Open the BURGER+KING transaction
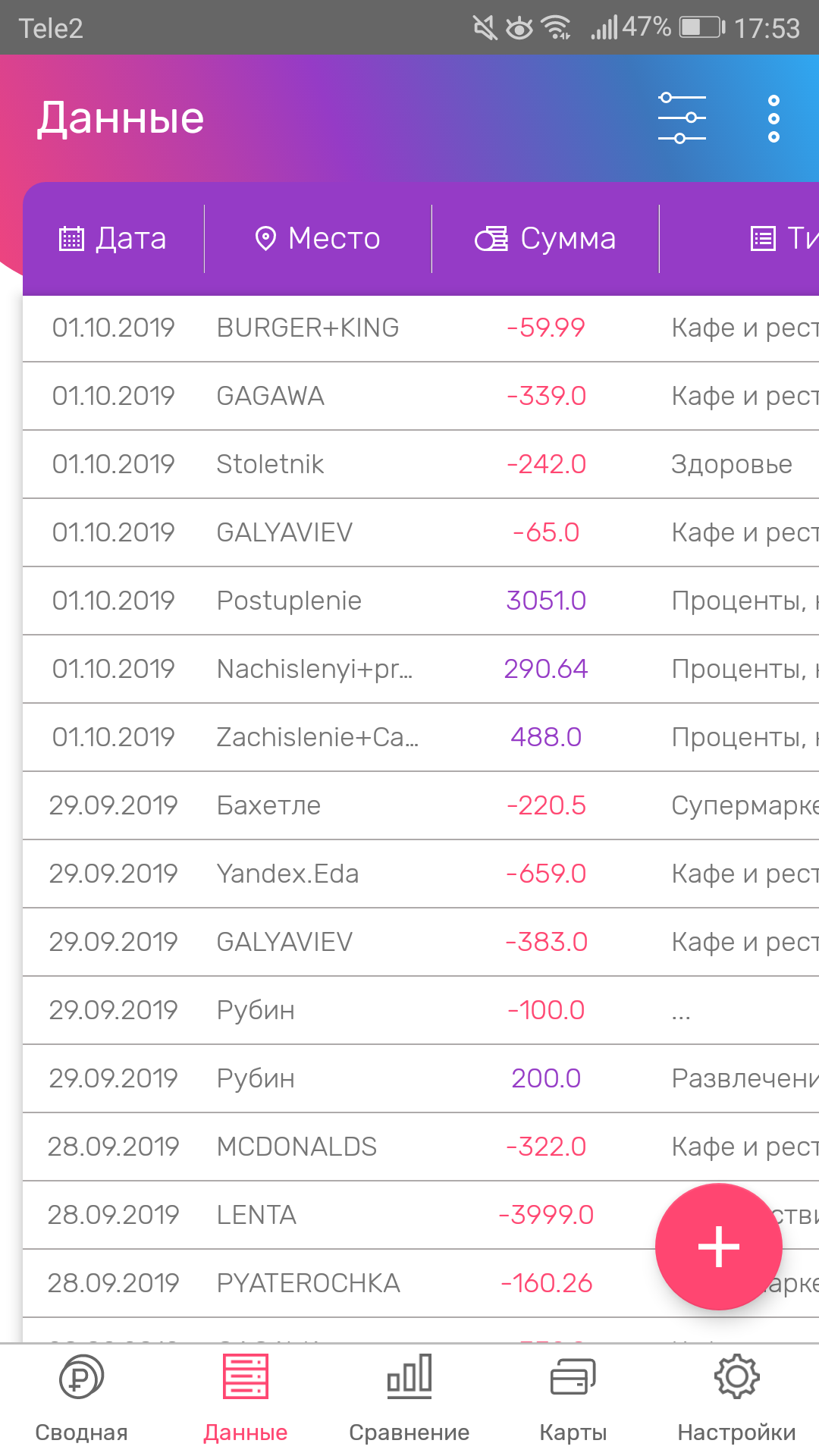819x1456 pixels. [421, 328]
